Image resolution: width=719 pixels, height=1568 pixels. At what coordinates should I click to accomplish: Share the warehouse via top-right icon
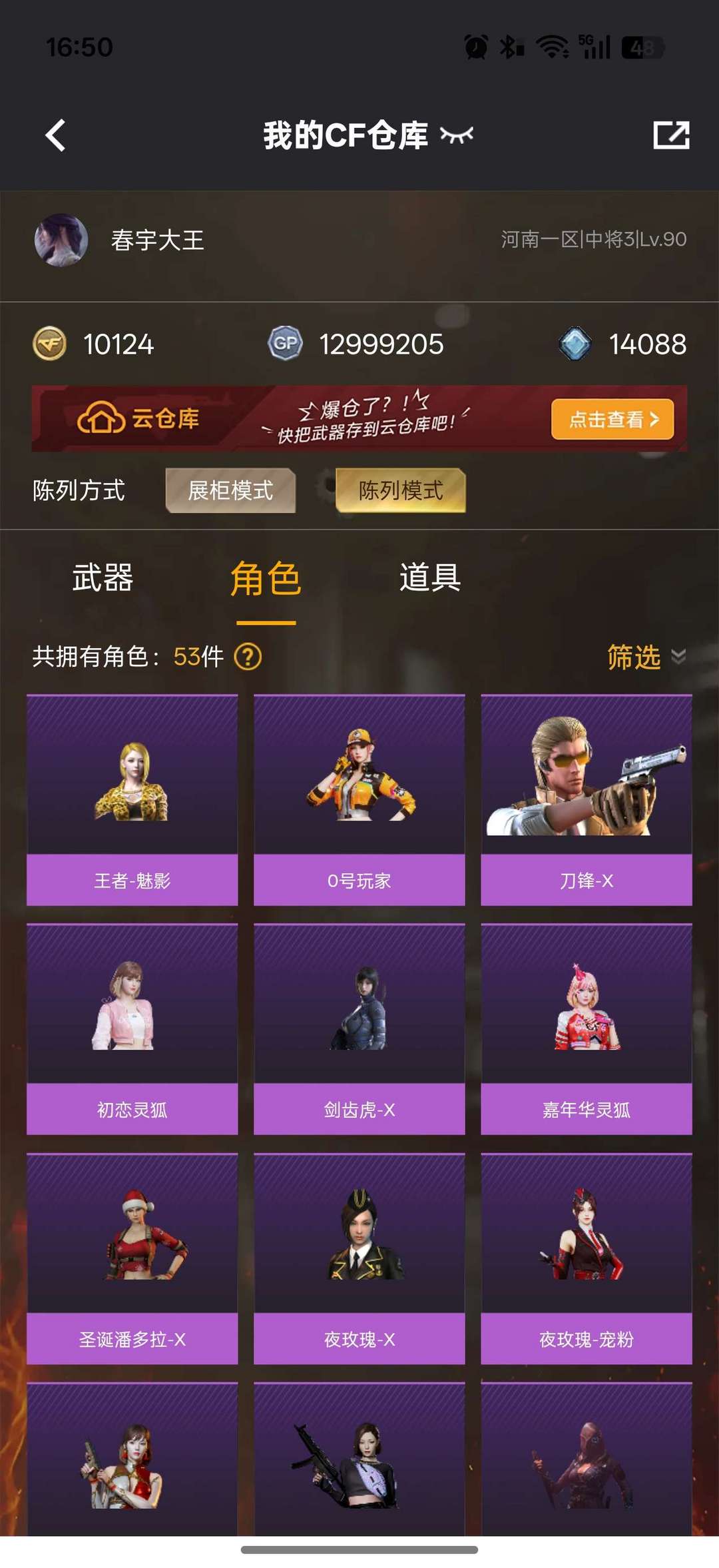coord(670,135)
